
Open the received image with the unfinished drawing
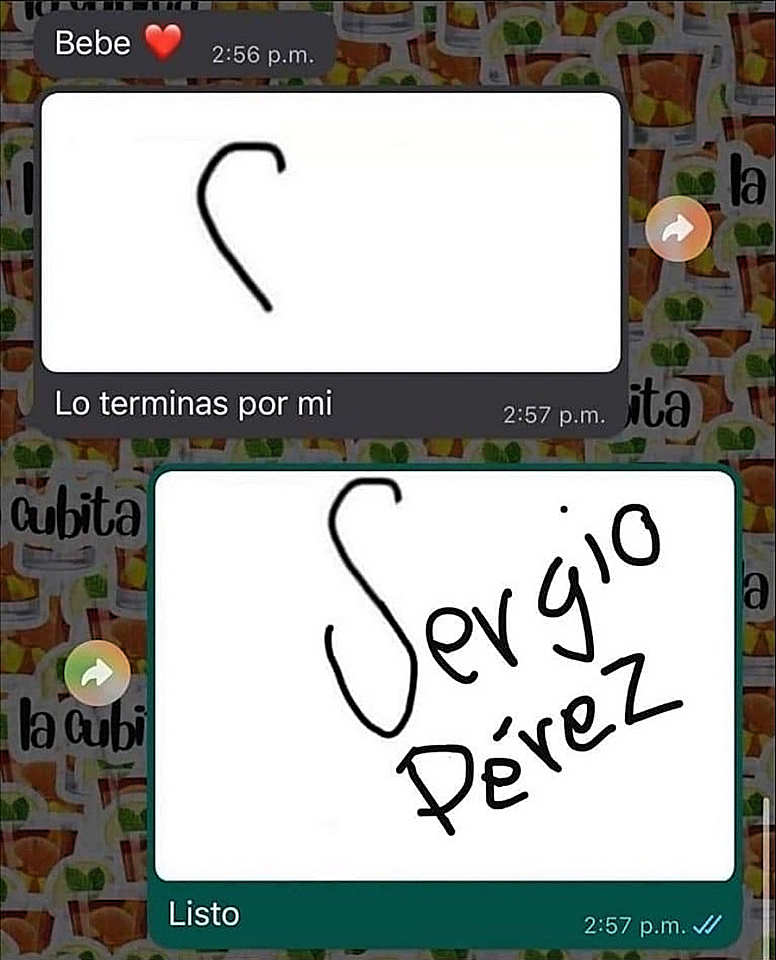[330, 232]
